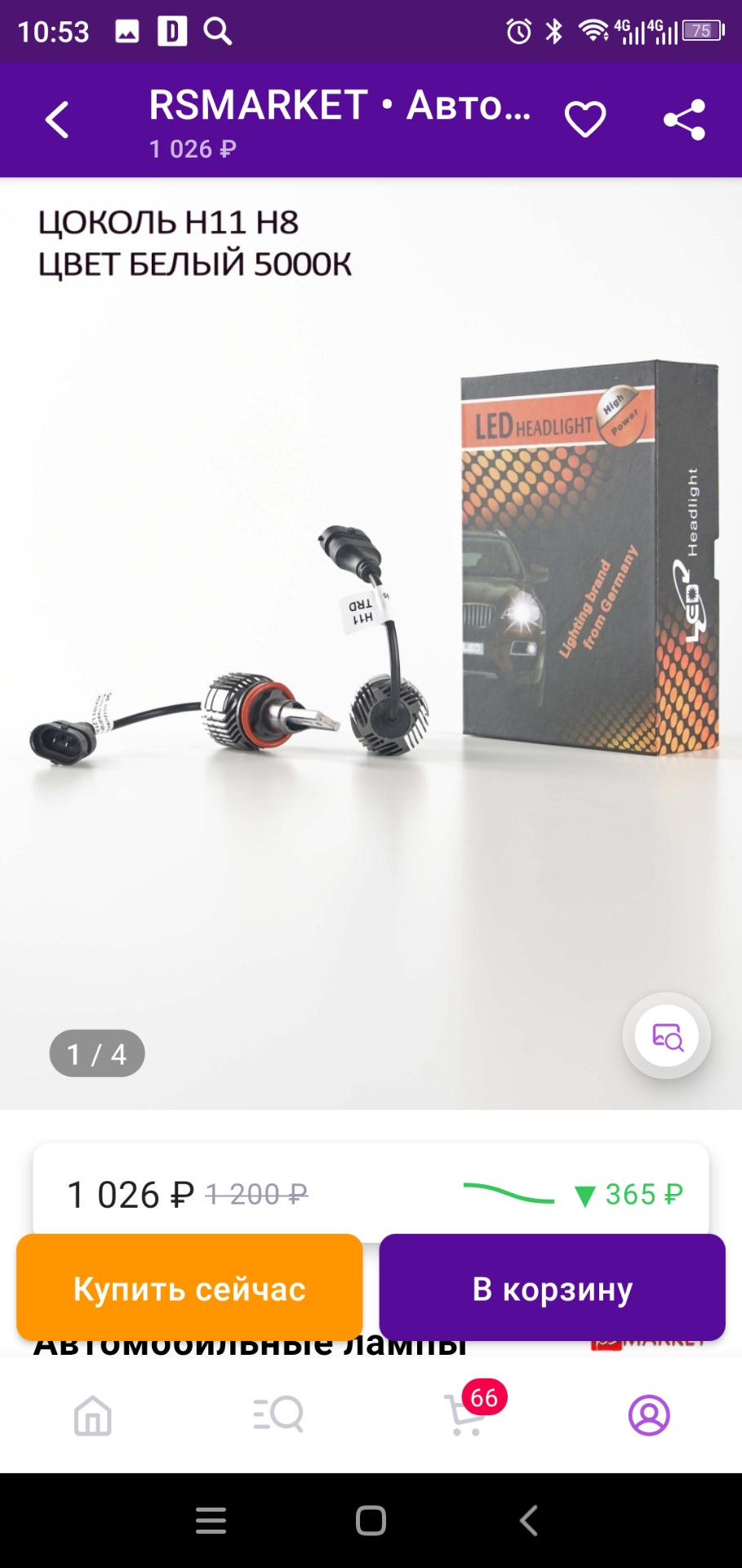The image size is (742, 1568).
Task: Open the find-similar-by-image button
Action: [667, 1036]
